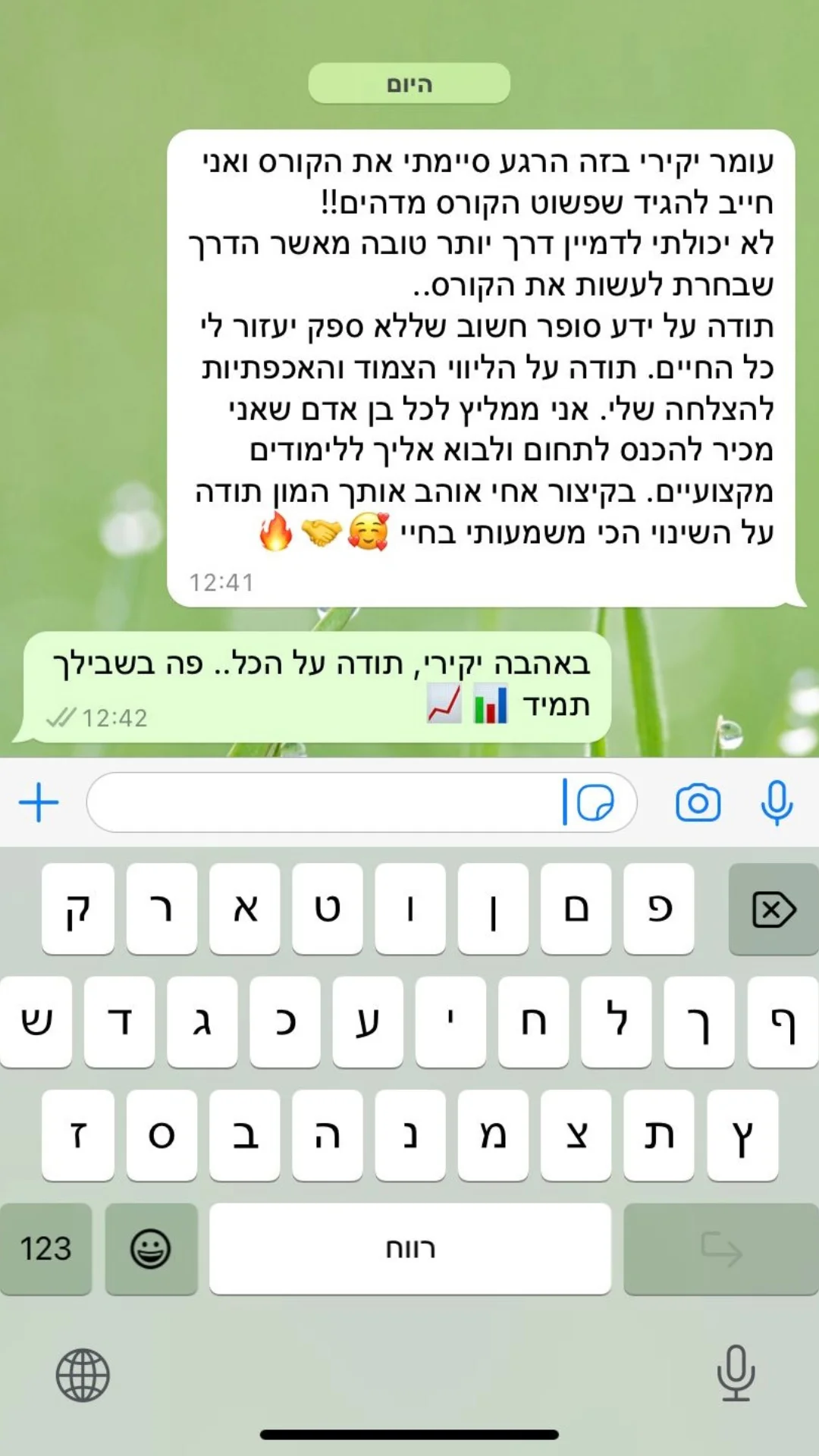Open the camera to take a photo

coord(698,803)
